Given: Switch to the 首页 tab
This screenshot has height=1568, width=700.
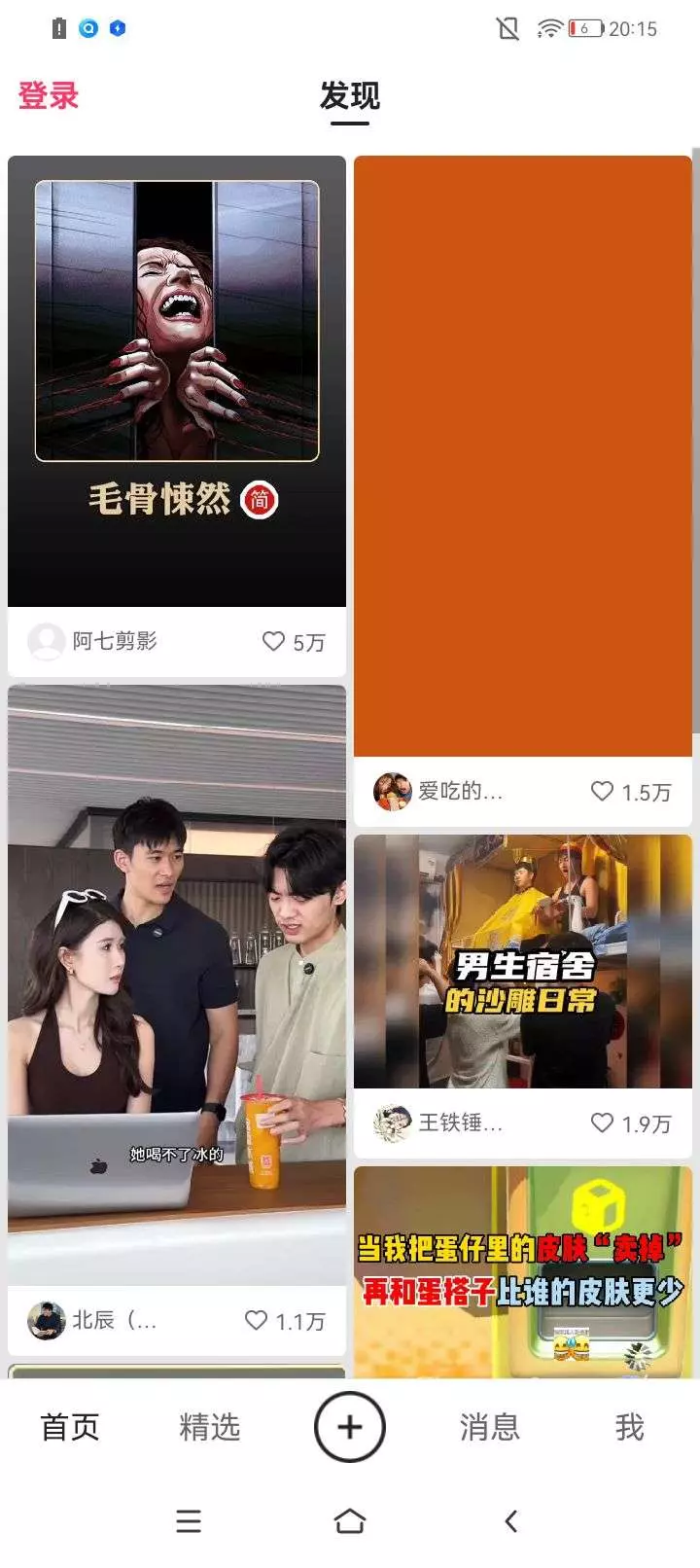Looking at the screenshot, I should click(x=70, y=1427).
